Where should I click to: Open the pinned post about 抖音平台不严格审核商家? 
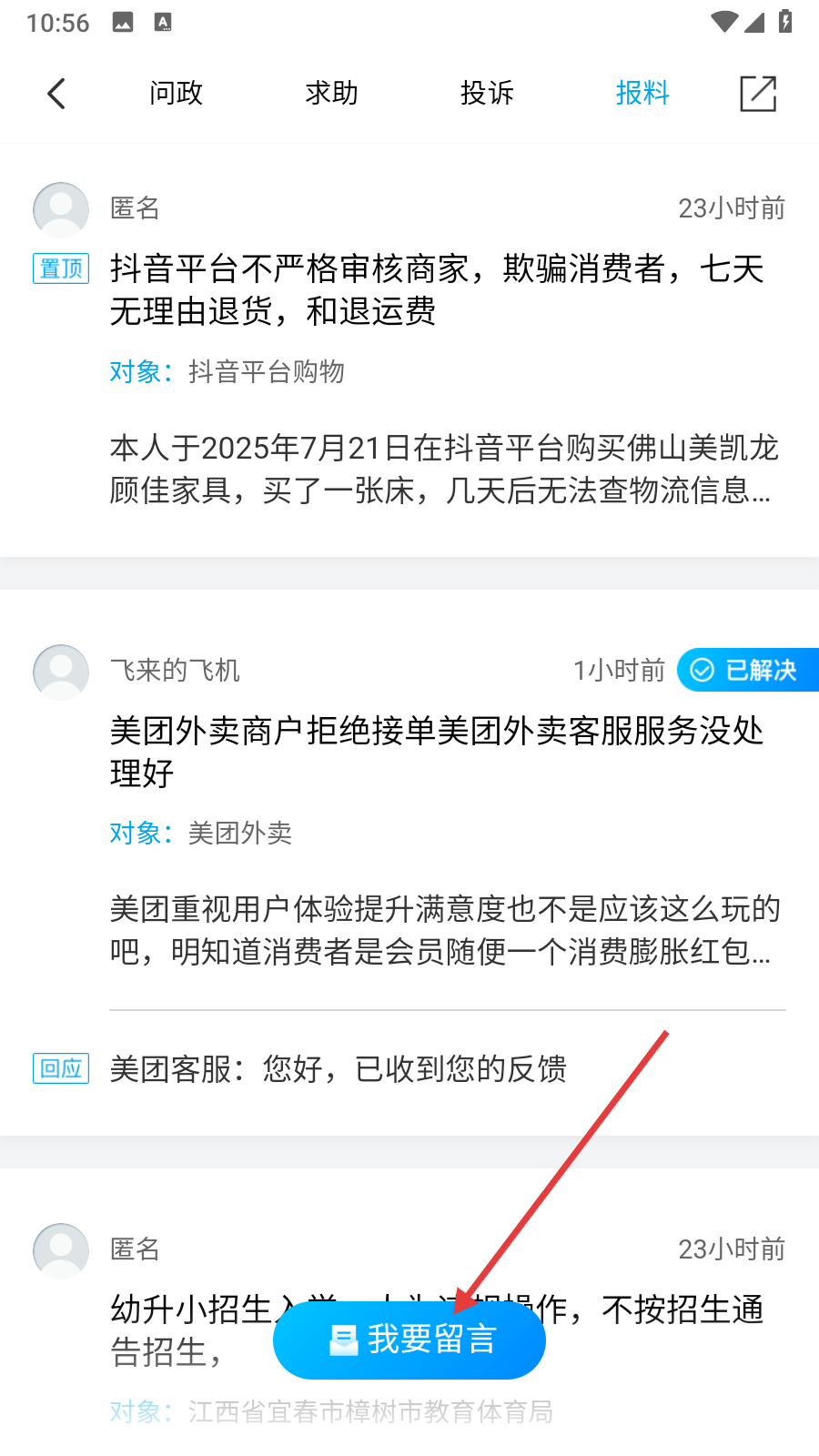point(437,289)
